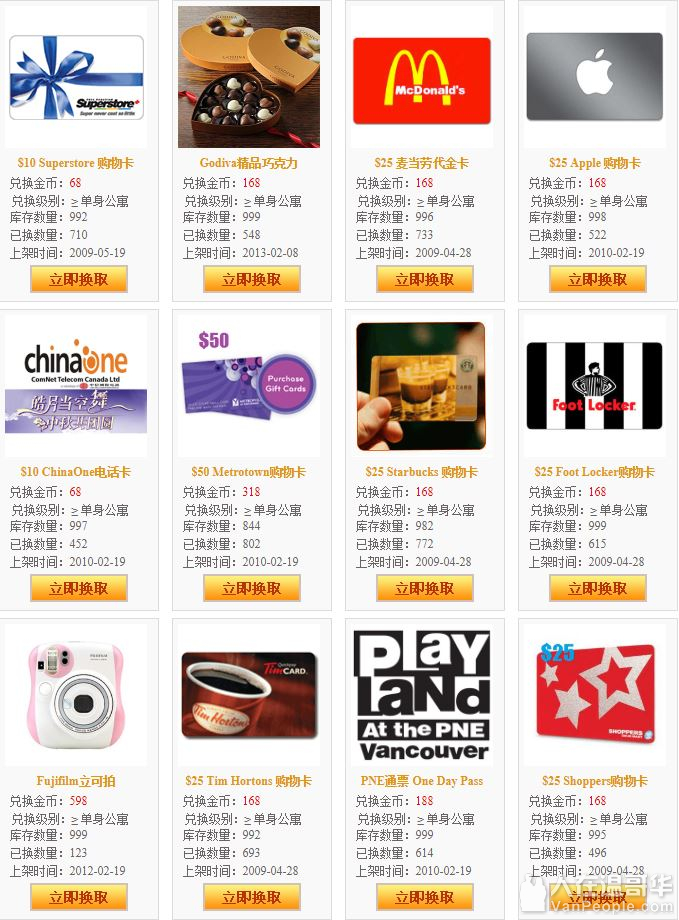Image resolution: width=679 pixels, height=920 pixels.
Task: Tap 立即换取 under Godiva精品巧克力
Action: 252,279
